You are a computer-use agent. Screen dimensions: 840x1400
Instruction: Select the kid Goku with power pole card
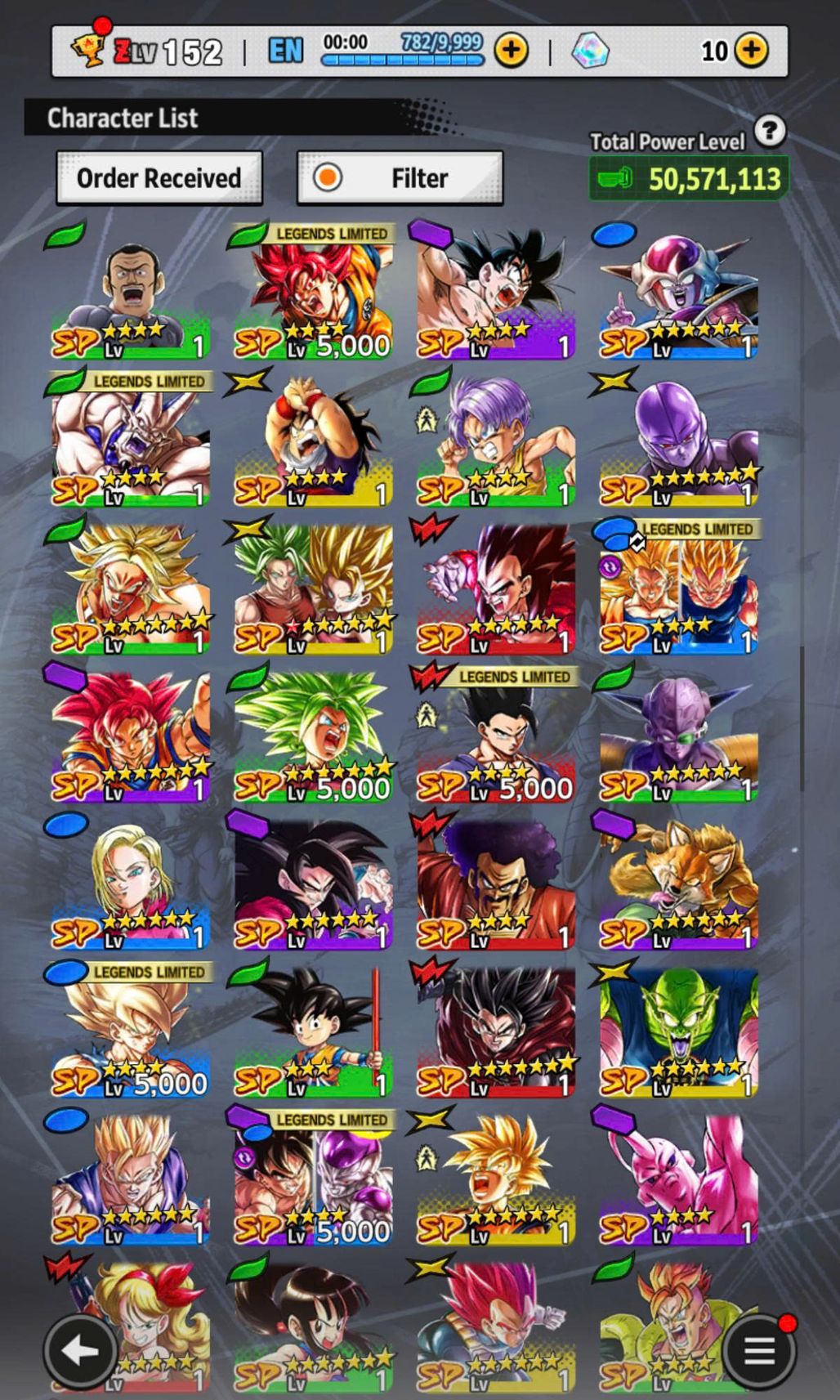coord(313,1032)
